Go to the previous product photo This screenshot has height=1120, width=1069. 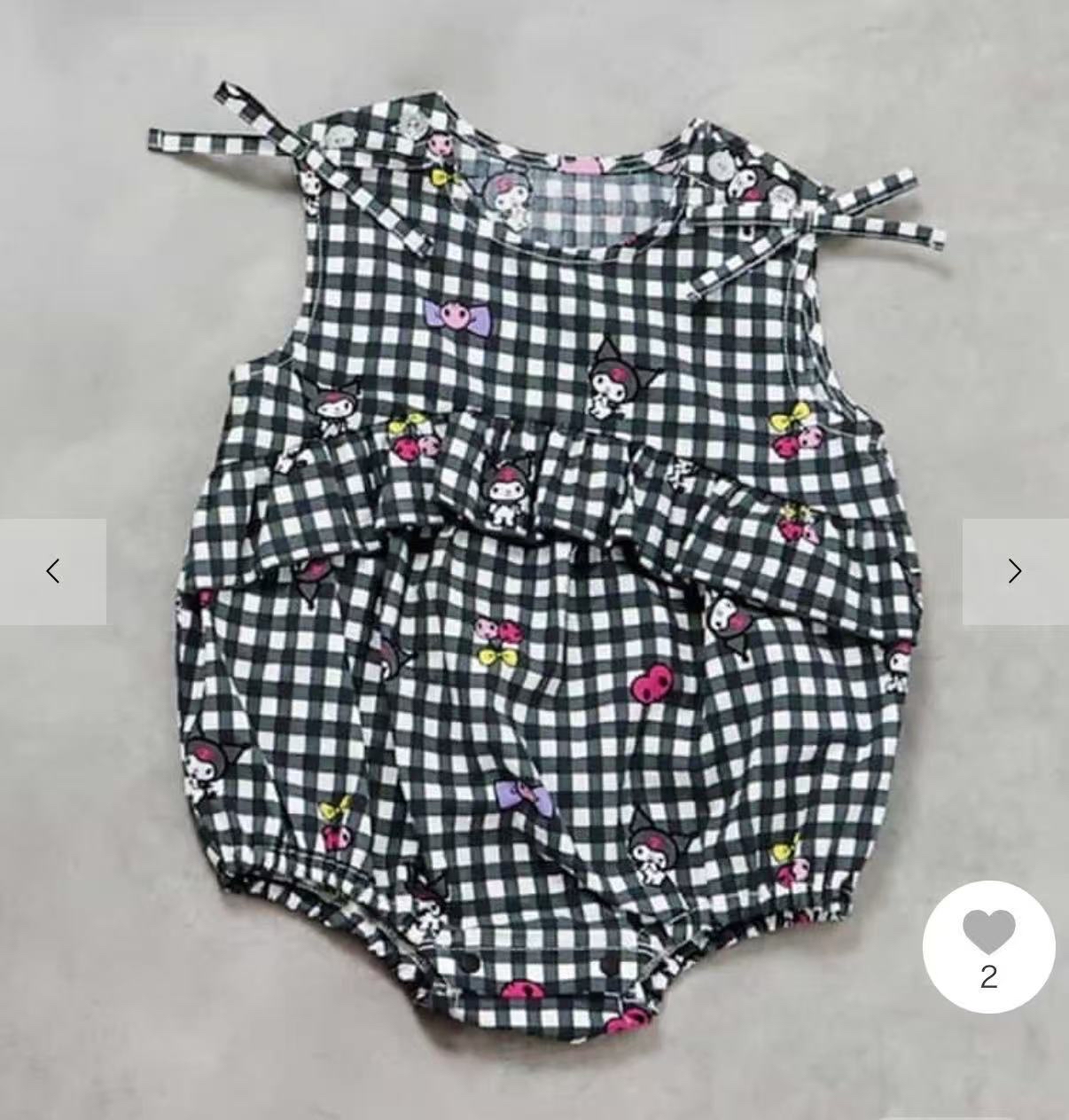click(x=53, y=571)
